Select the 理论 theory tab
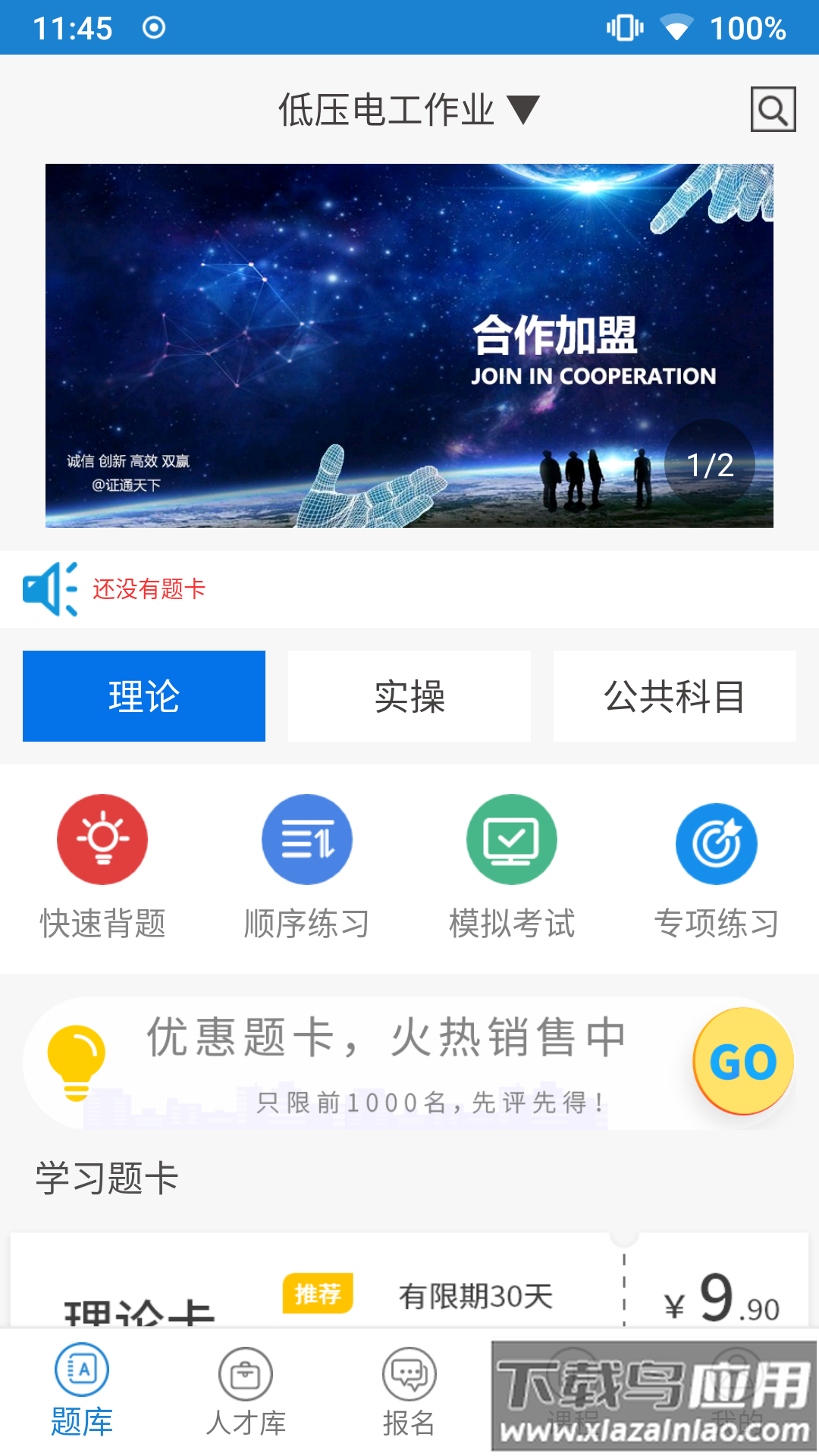The image size is (819, 1456). tap(143, 695)
